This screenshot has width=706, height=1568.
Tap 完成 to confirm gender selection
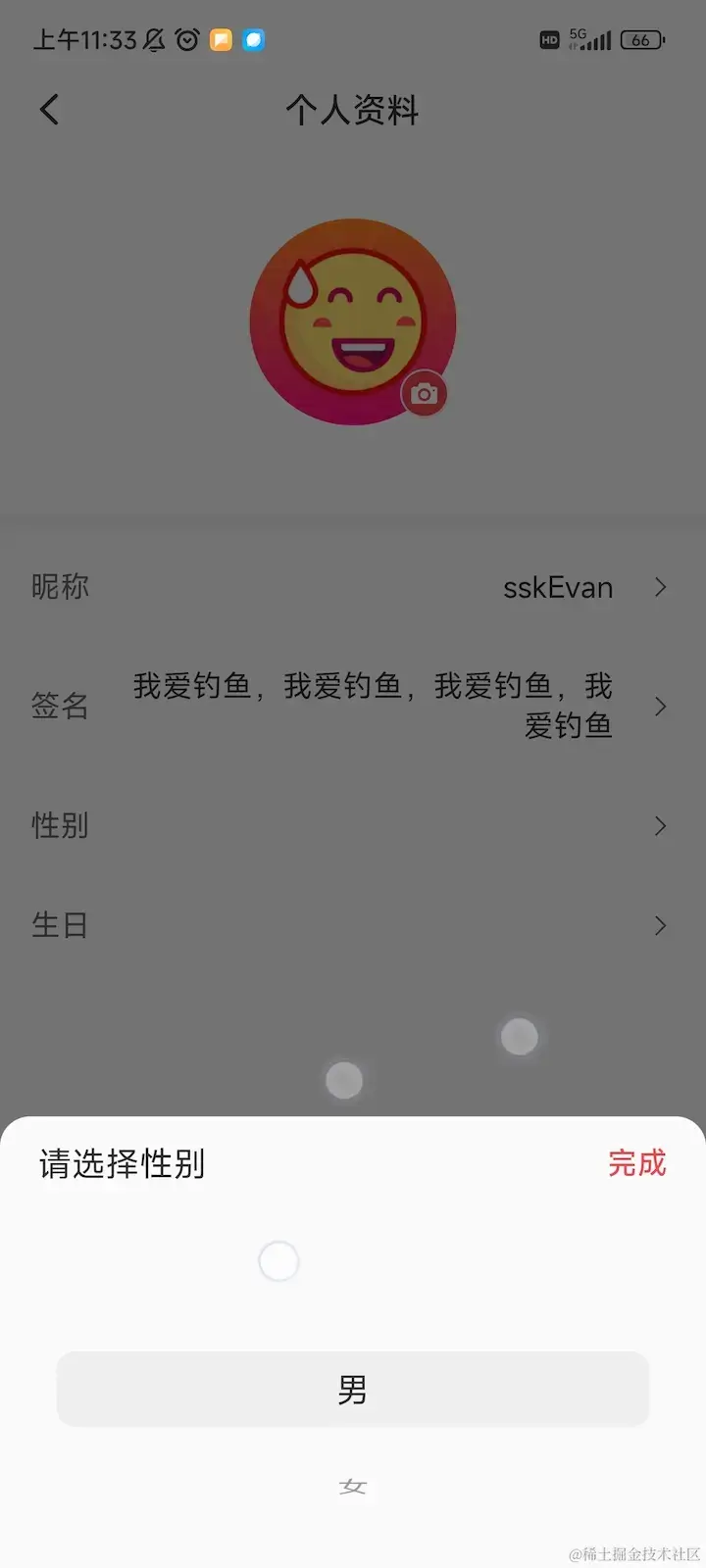coord(636,1163)
